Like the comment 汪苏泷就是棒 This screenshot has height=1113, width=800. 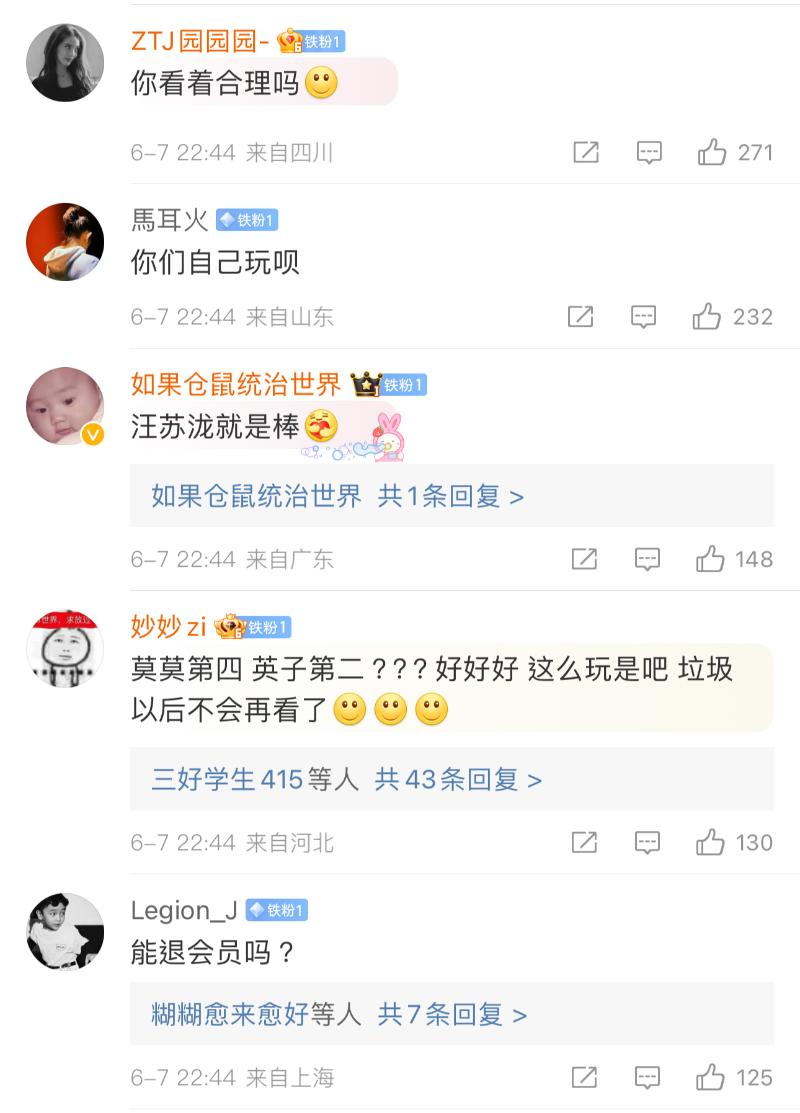coord(711,559)
